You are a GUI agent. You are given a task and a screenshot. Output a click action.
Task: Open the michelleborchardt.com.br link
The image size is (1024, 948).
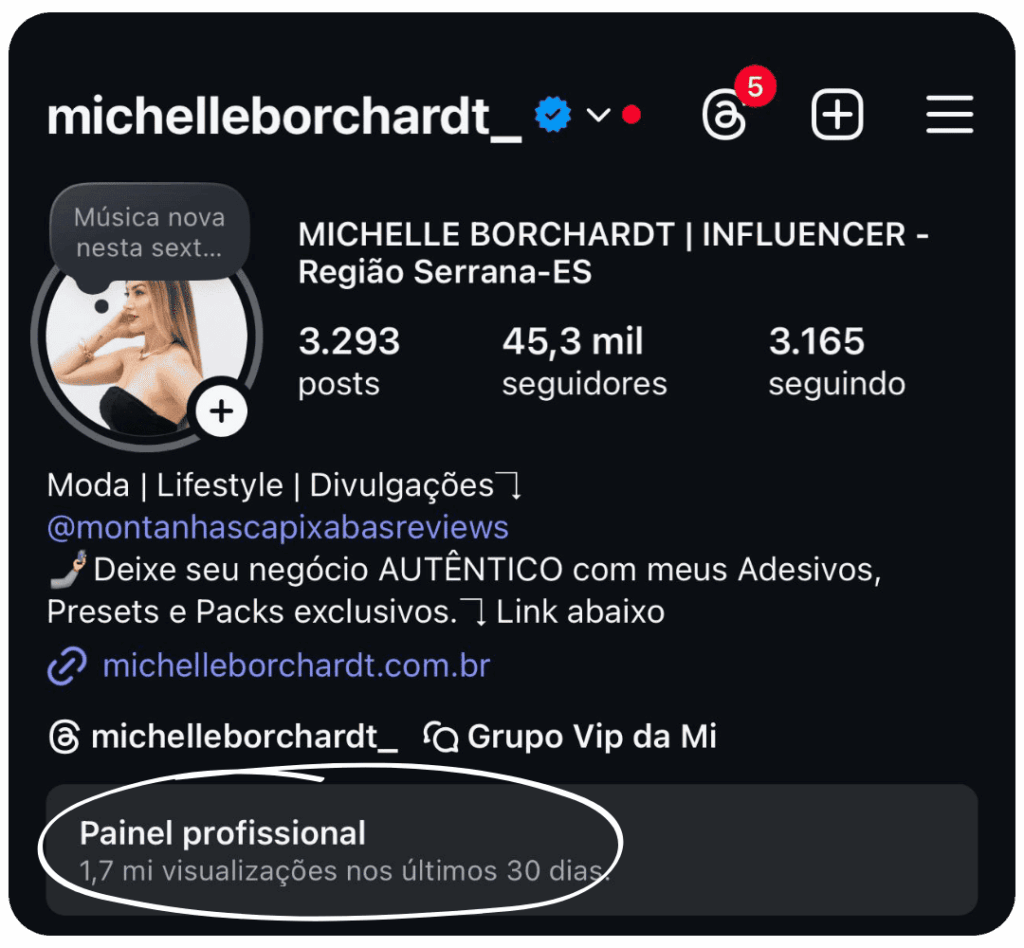coord(296,665)
